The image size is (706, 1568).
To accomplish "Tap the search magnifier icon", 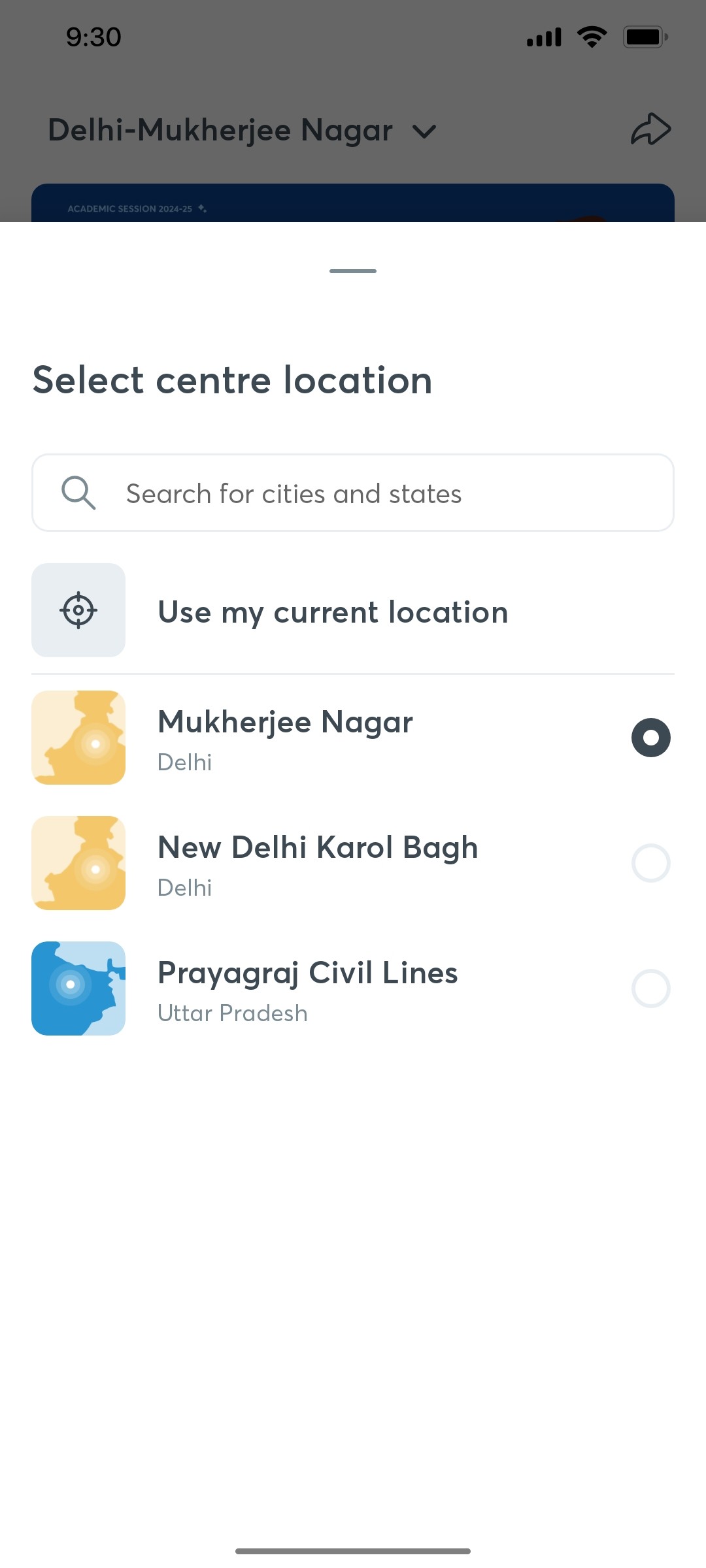I will (78, 493).
